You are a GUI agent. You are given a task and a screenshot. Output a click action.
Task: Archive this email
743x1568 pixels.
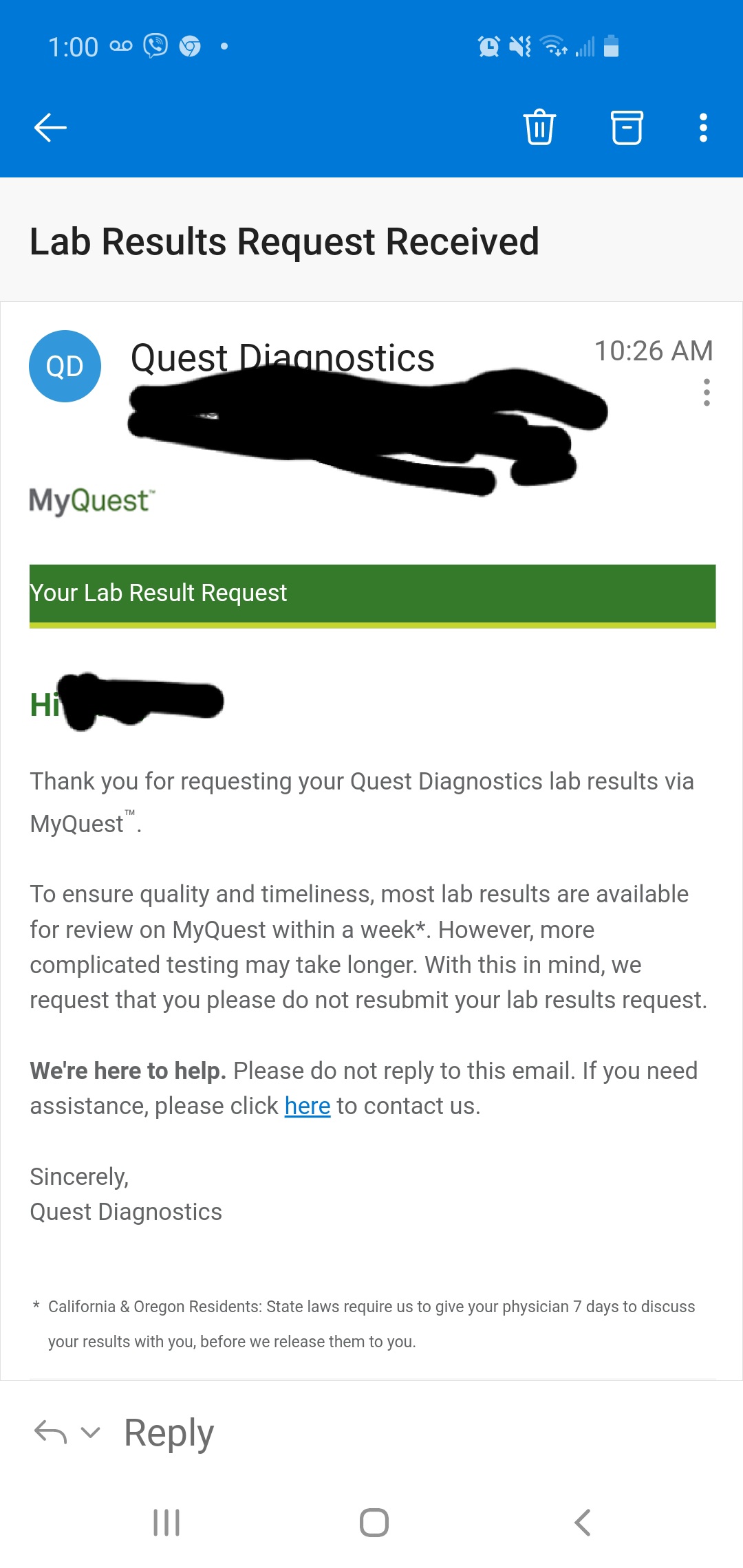(627, 128)
